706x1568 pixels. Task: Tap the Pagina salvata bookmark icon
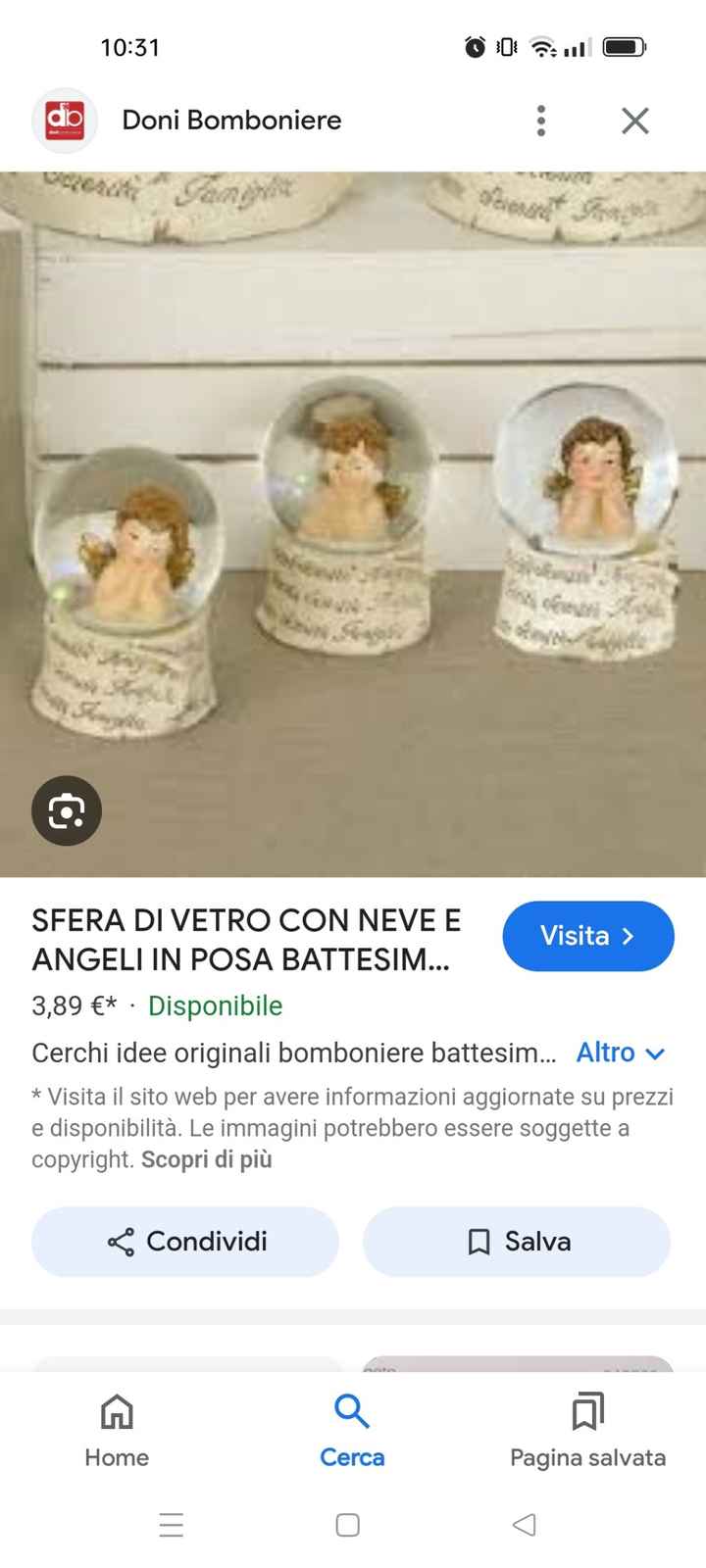(587, 1411)
